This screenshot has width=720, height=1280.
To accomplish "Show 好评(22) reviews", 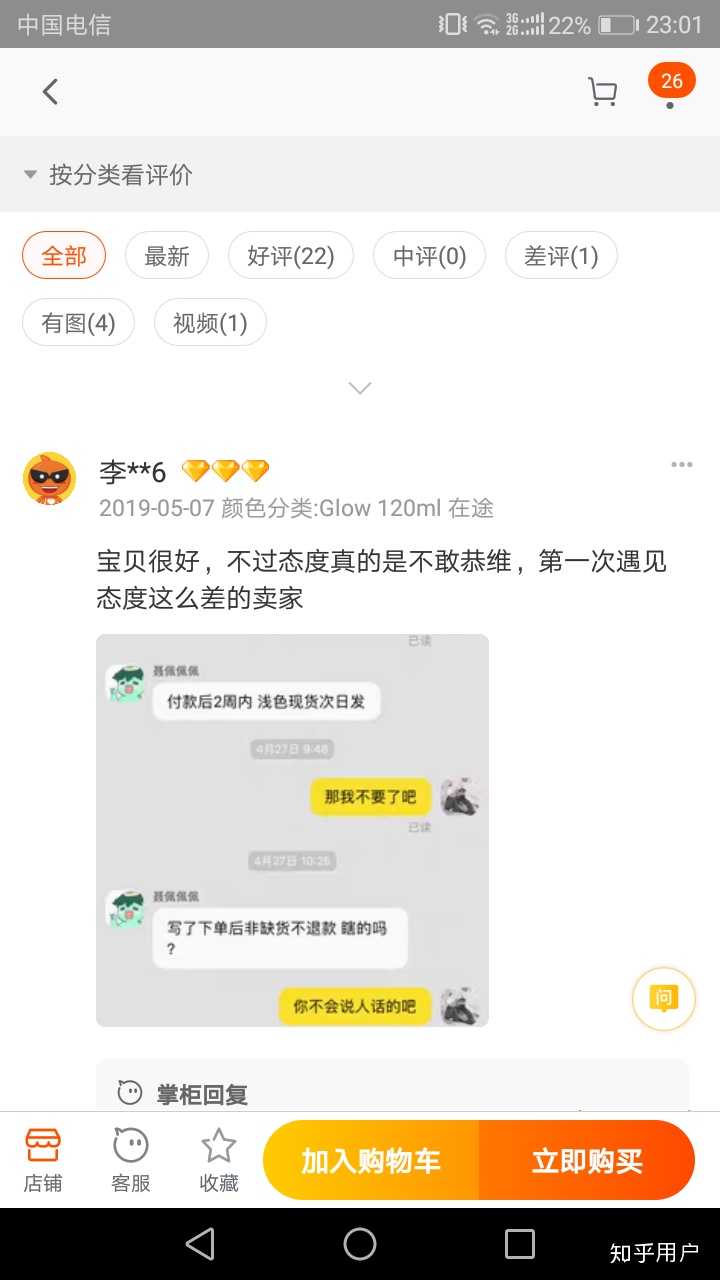I will (290, 256).
